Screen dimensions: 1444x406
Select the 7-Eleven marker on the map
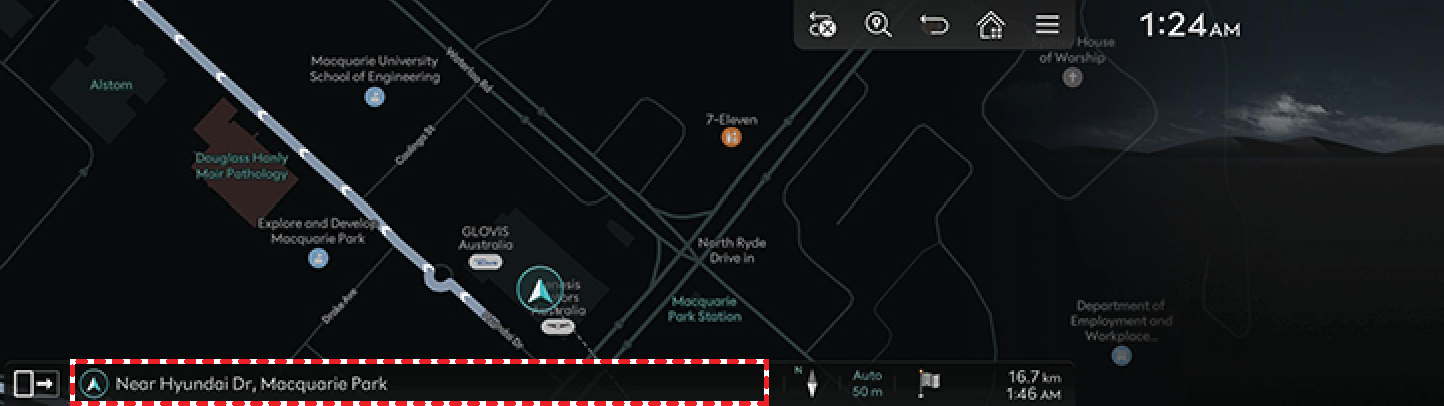[733, 137]
